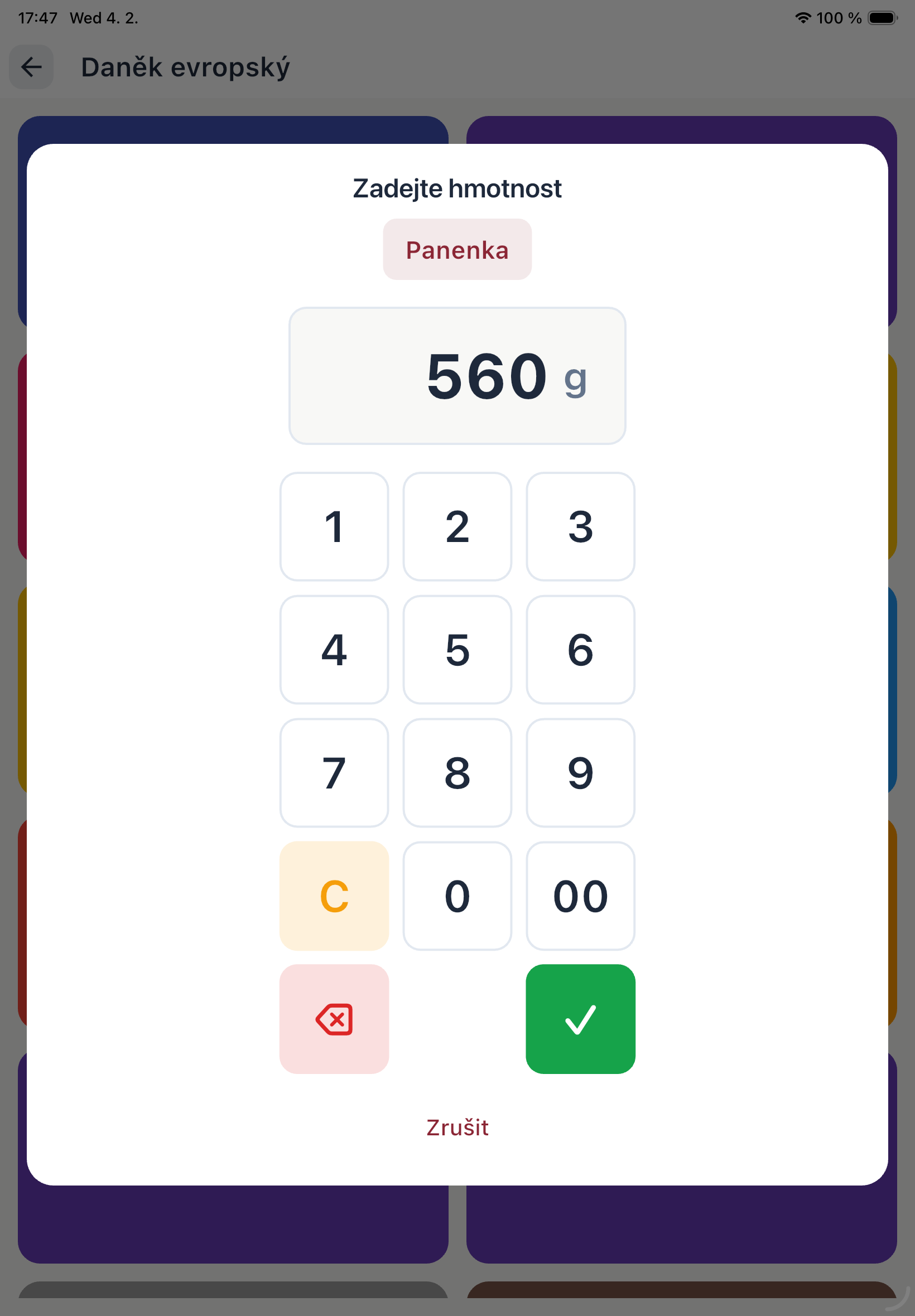
Task: Add digit 7 to the weight
Action: (334, 772)
